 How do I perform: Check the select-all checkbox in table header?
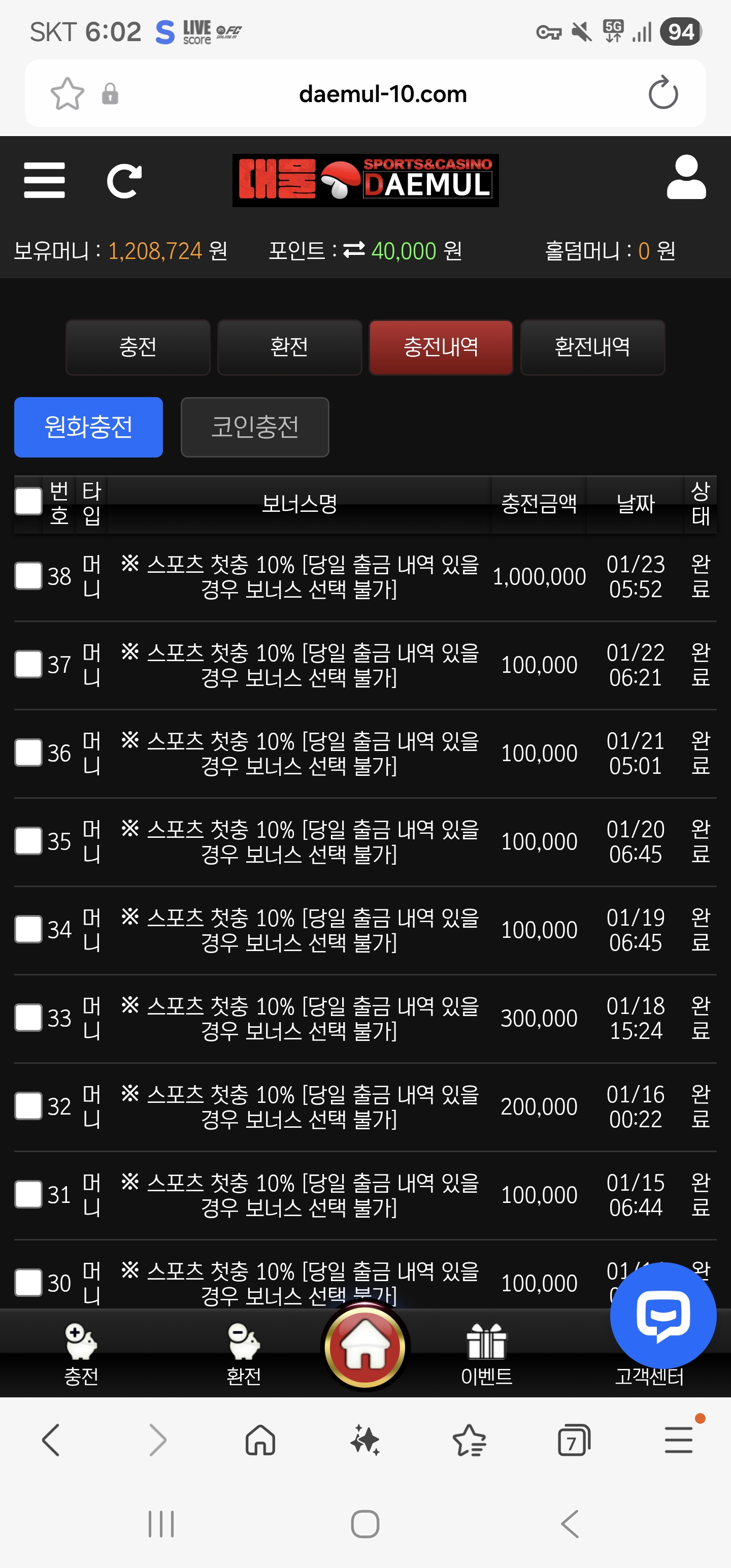pyautogui.click(x=28, y=502)
